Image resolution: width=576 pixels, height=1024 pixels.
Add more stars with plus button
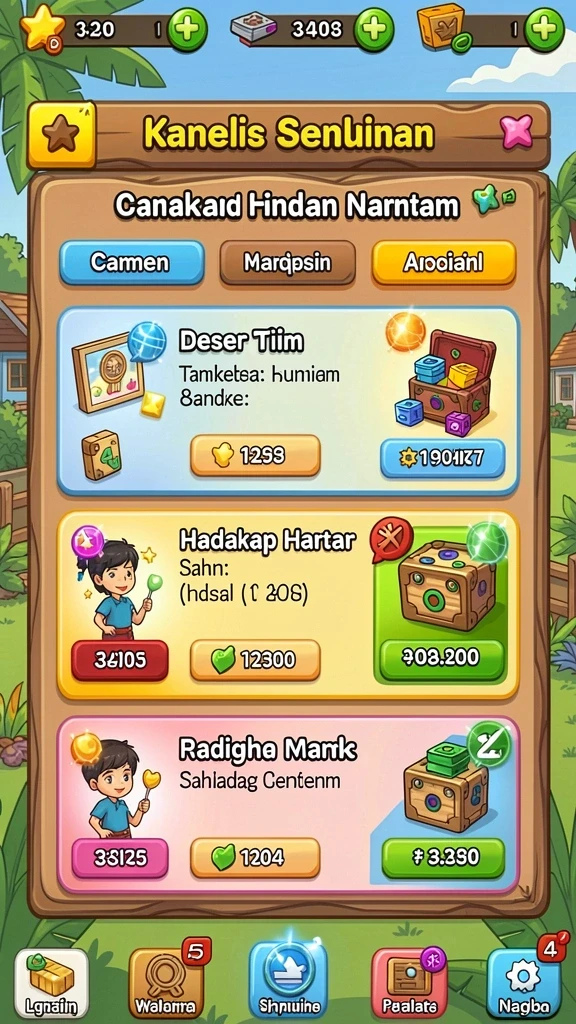(x=187, y=29)
